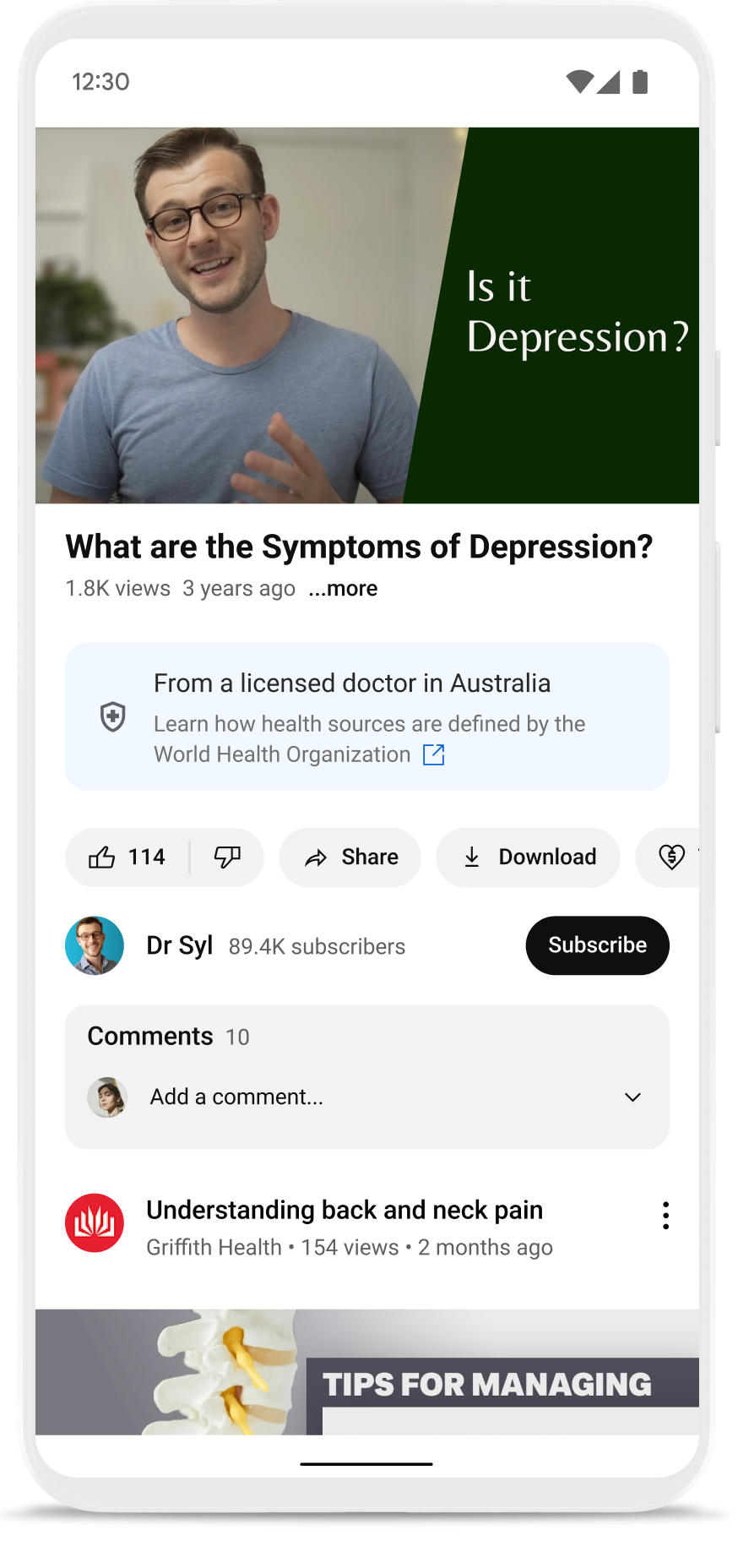Expand the video description with ...more
The width and height of the screenshot is (738, 1568).
343,588
